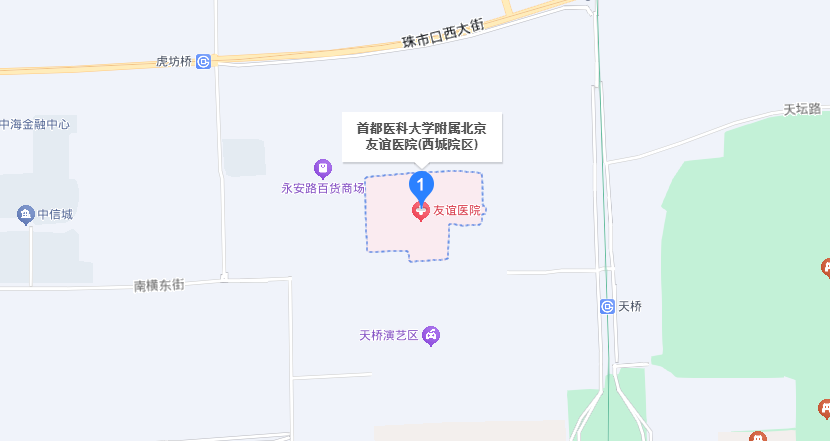
Task: Open the 永安路百货商场 shopping point
Action: click(322, 168)
